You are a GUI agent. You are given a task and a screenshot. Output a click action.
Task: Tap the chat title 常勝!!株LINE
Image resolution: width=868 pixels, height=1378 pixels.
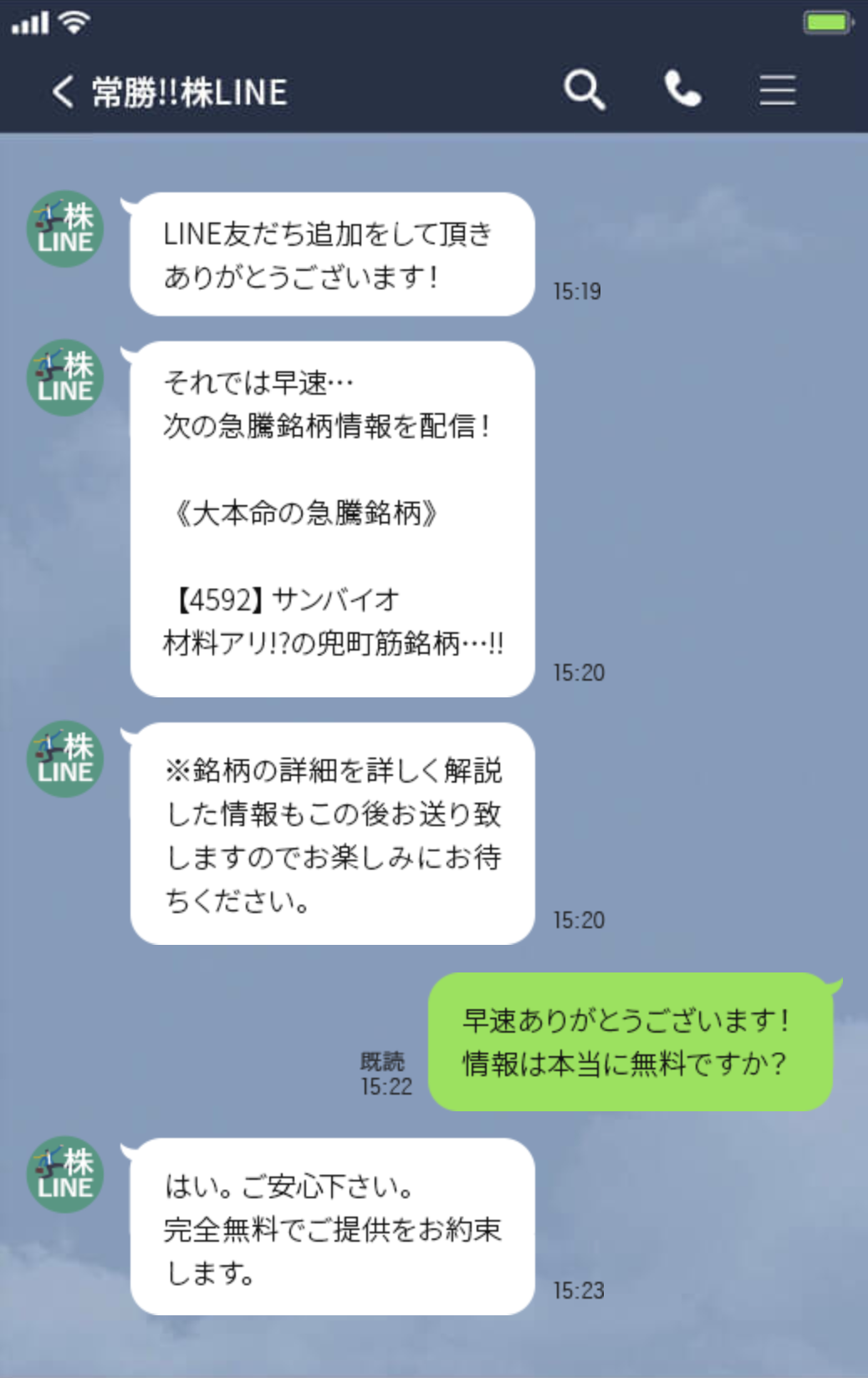[188, 90]
